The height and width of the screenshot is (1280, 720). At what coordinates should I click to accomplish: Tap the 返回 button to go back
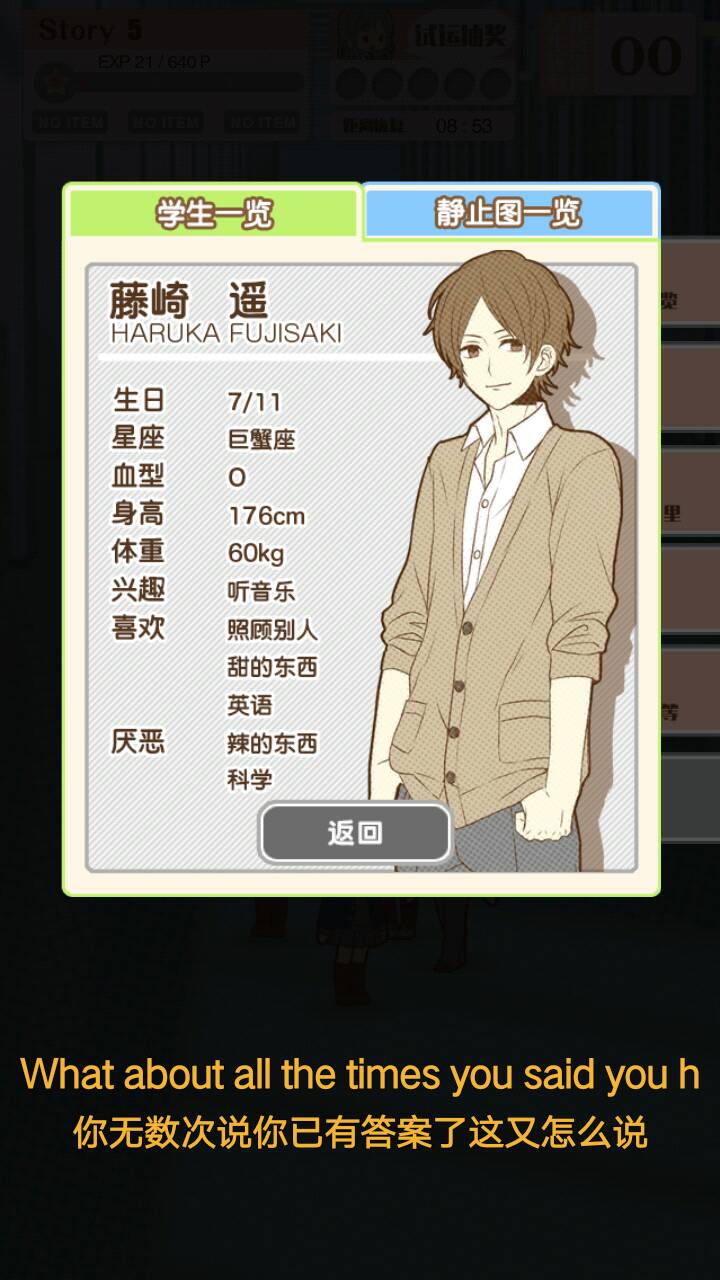[355, 833]
